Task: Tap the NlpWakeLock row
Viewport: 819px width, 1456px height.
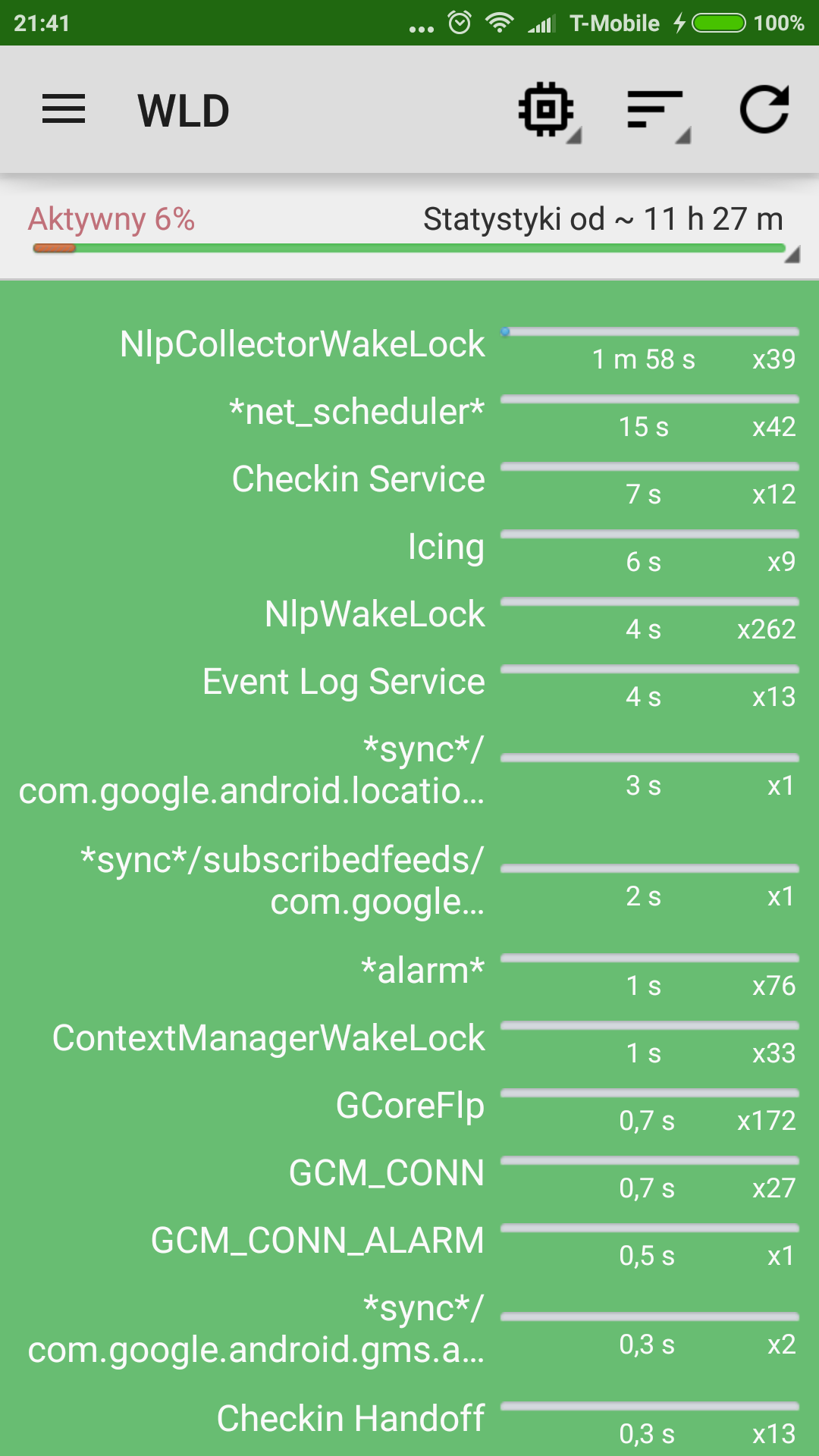Action: coord(409,615)
